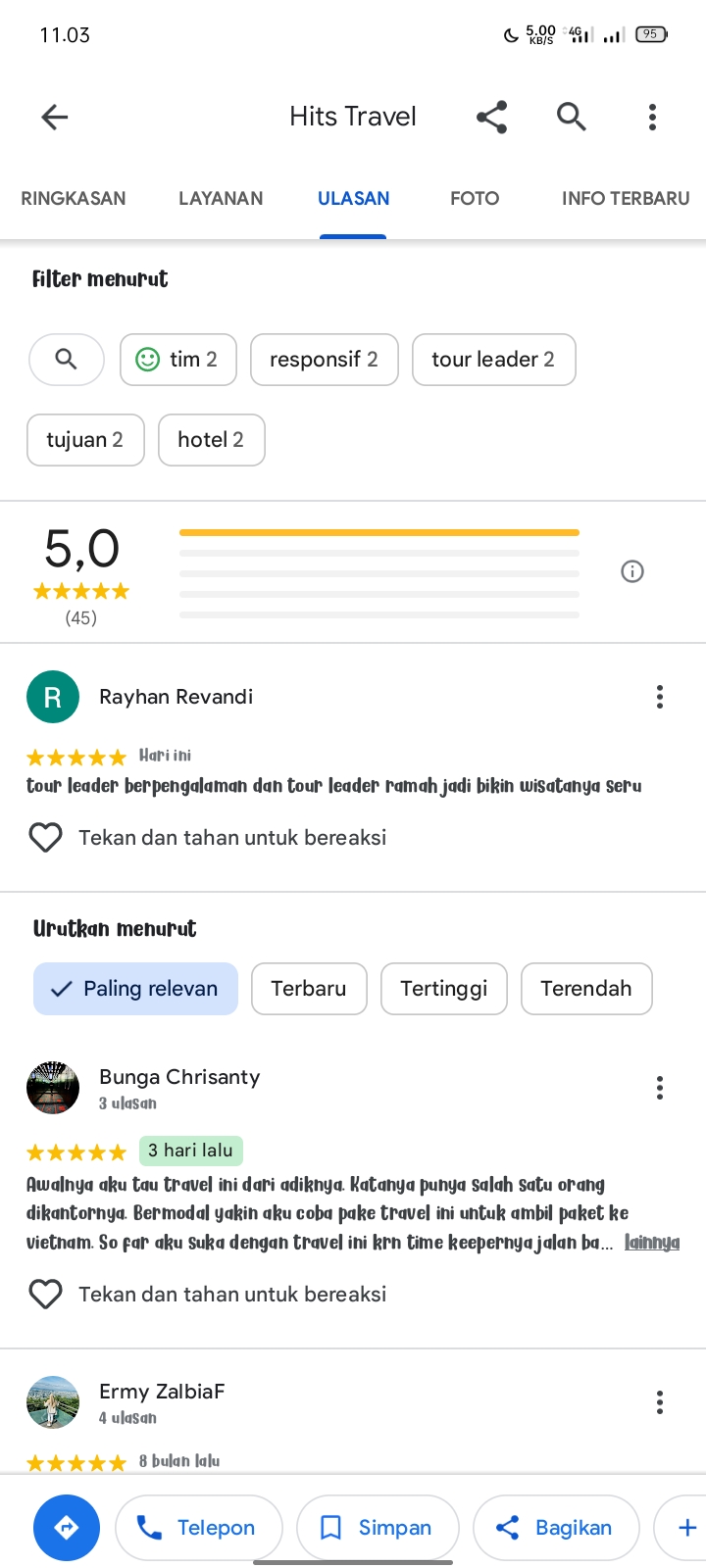The image size is (706, 1568).
Task: Sort reviews by Terbaru
Action: (309, 989)
